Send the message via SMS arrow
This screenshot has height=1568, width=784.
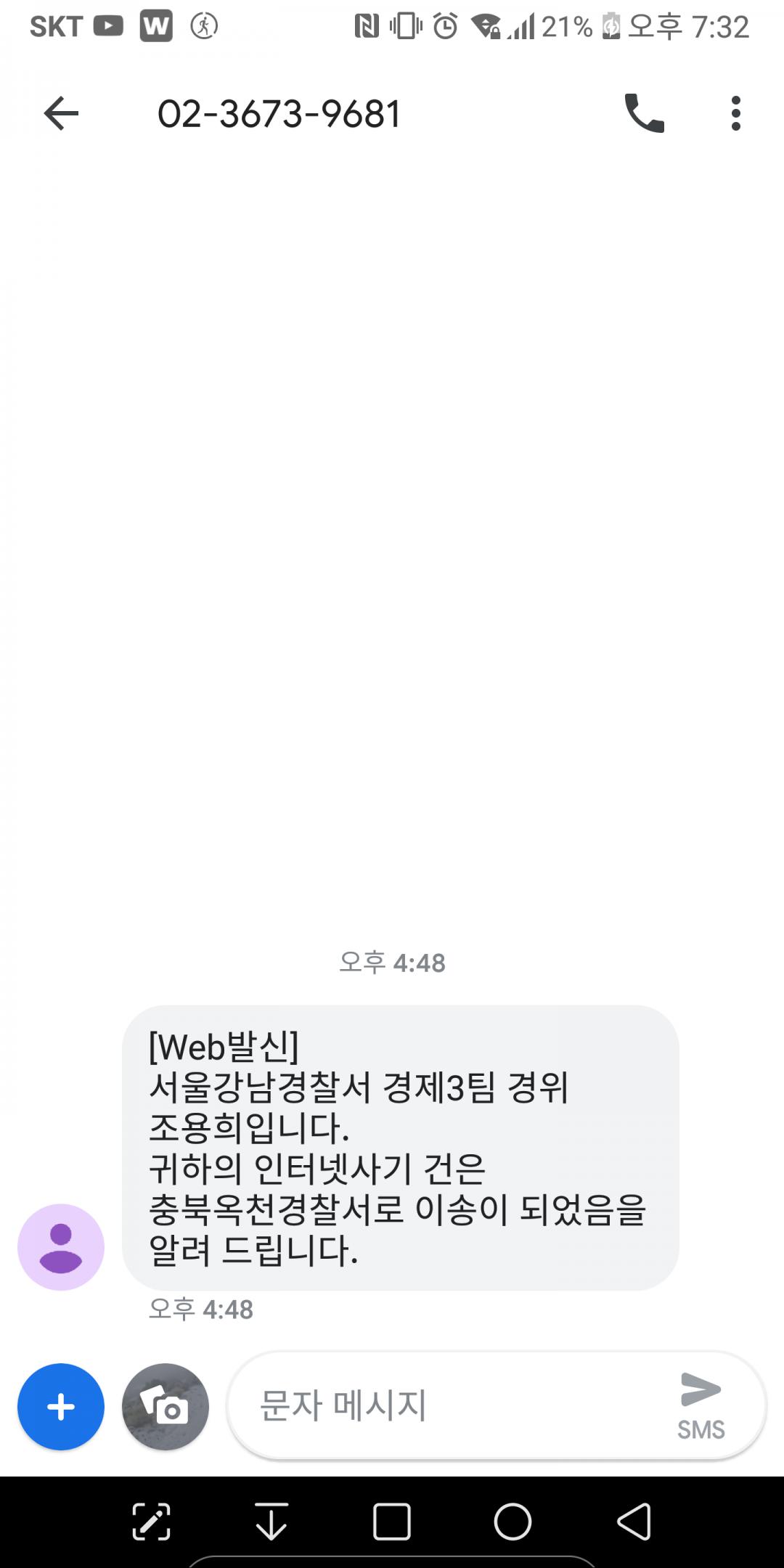pos(701,1404)
